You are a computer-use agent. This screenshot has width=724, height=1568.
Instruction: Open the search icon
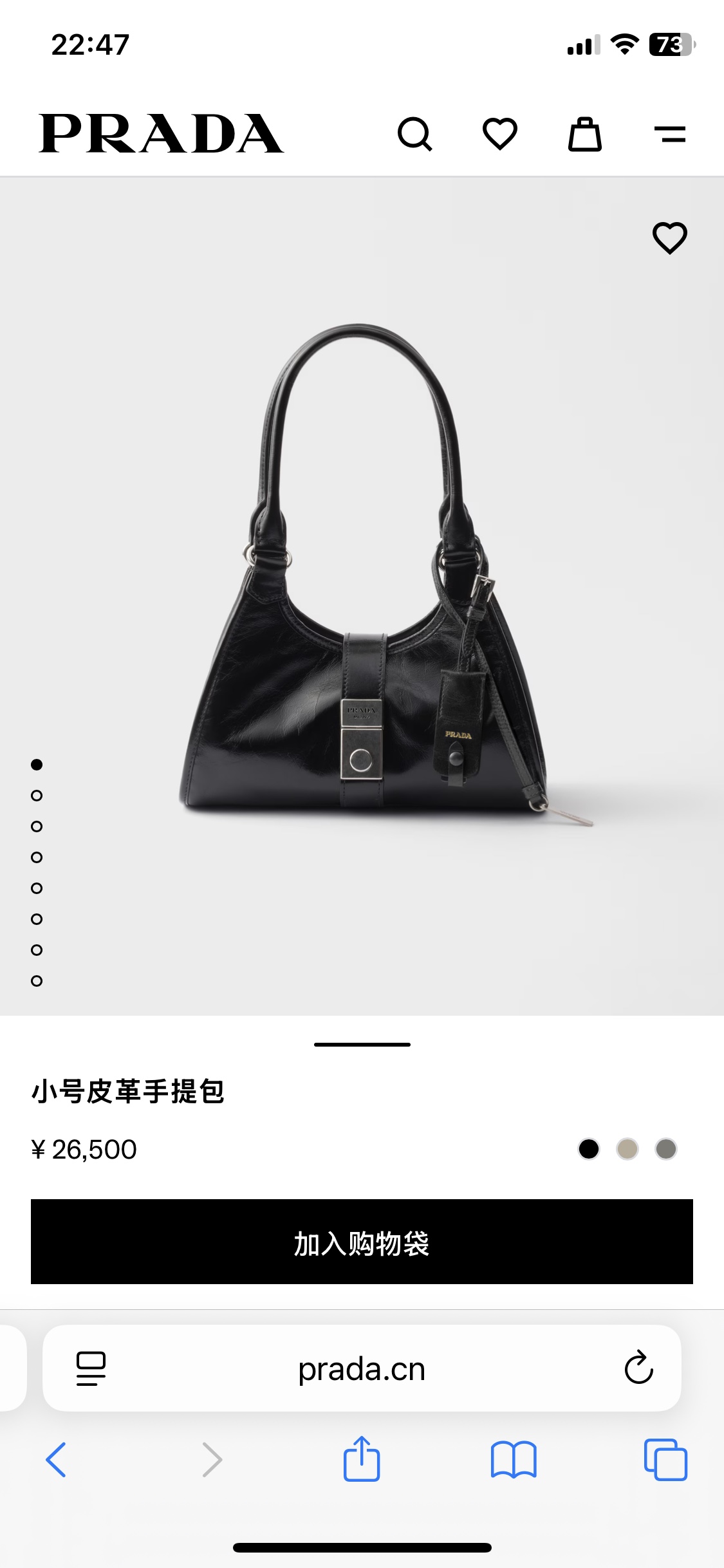point(417,135)
